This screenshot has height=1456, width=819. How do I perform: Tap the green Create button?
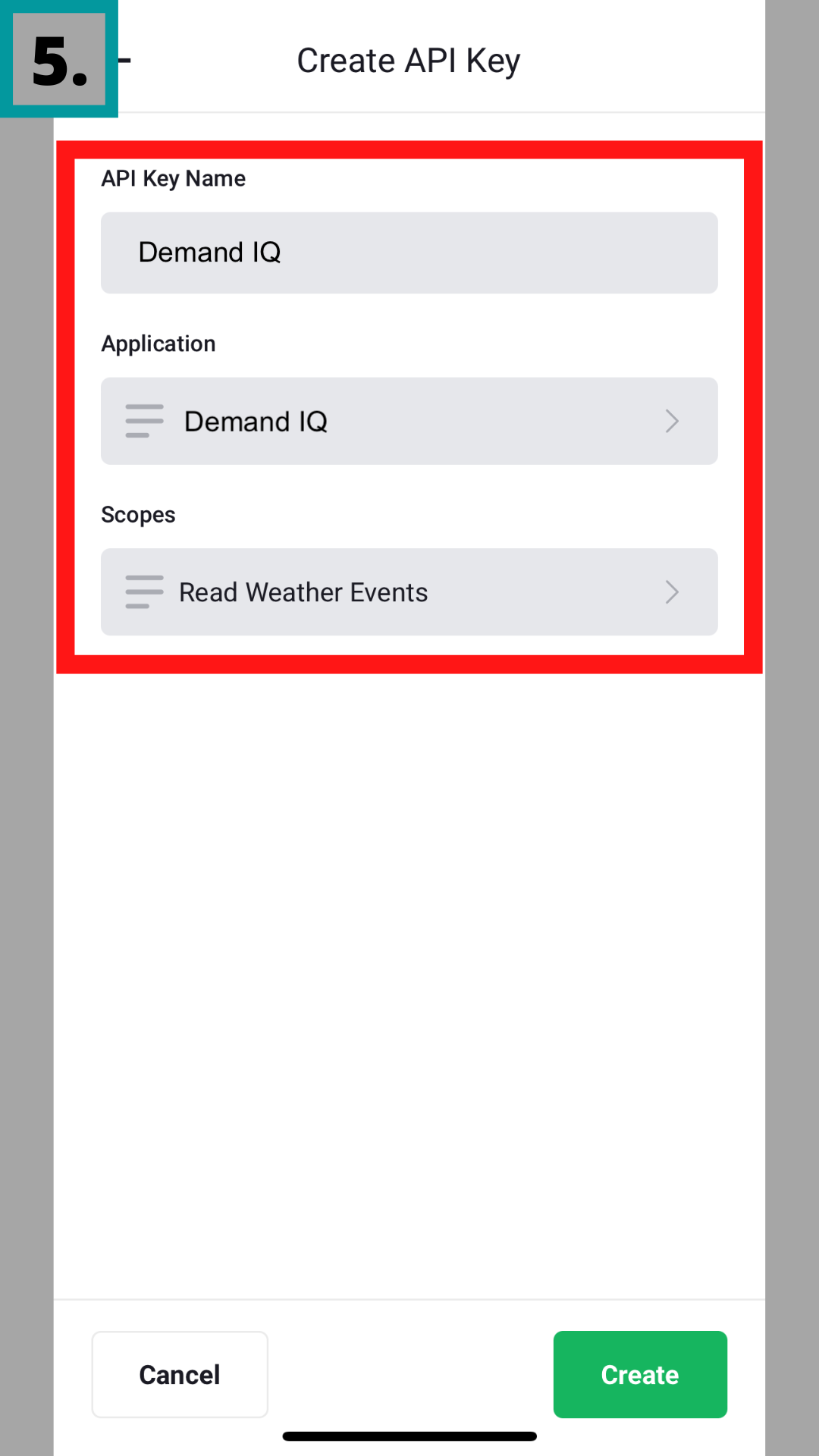(639, 1374)
